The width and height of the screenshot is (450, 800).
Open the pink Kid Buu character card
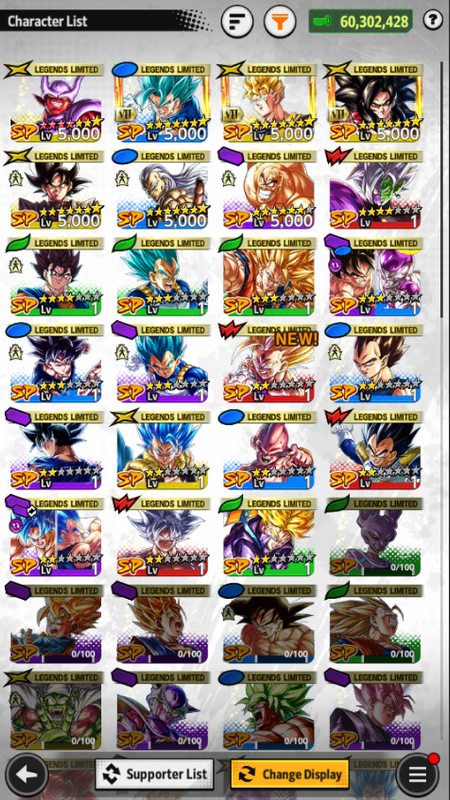267,449
